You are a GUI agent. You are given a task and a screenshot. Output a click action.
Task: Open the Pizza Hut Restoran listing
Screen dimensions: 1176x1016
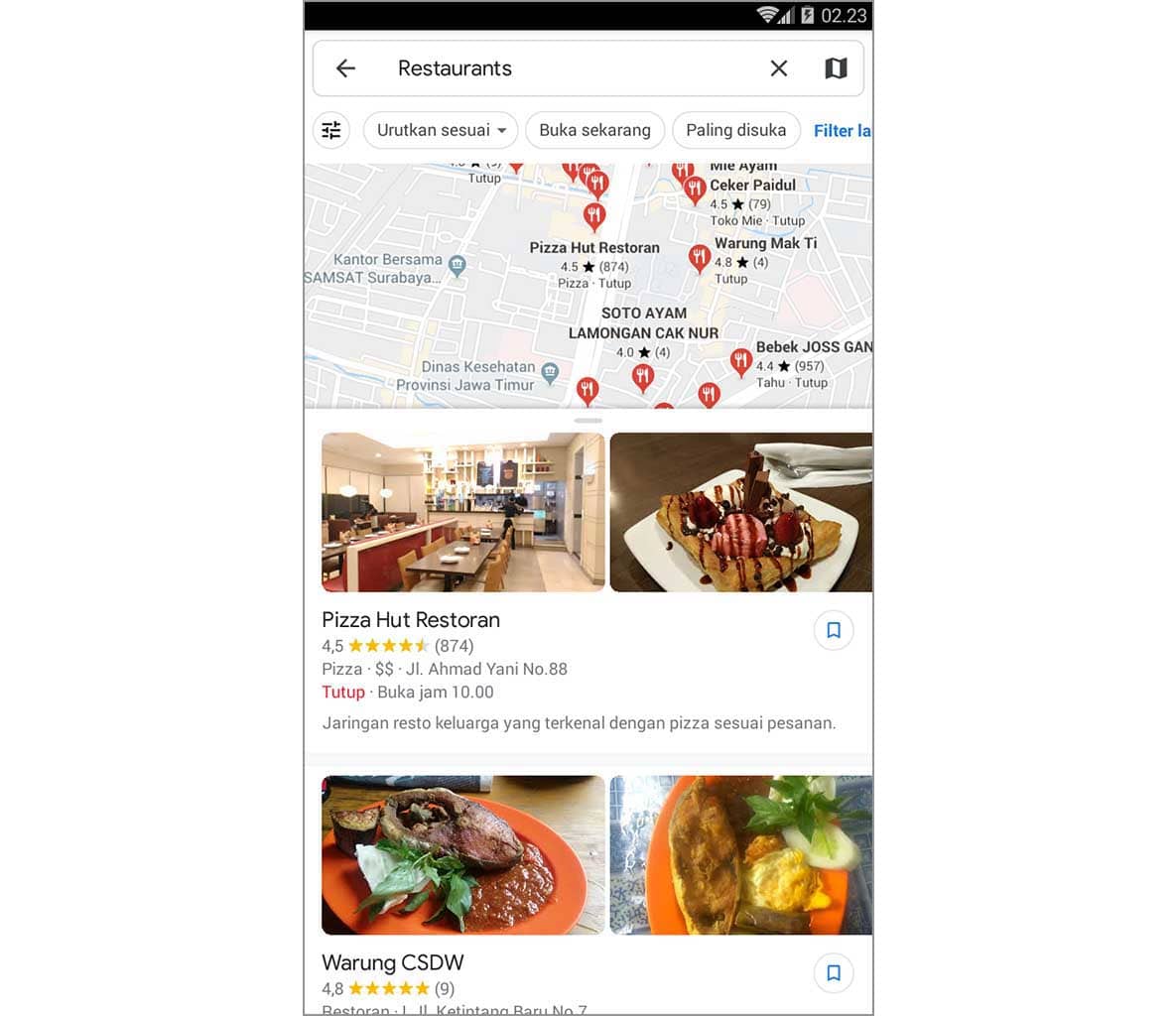(411, 620)
